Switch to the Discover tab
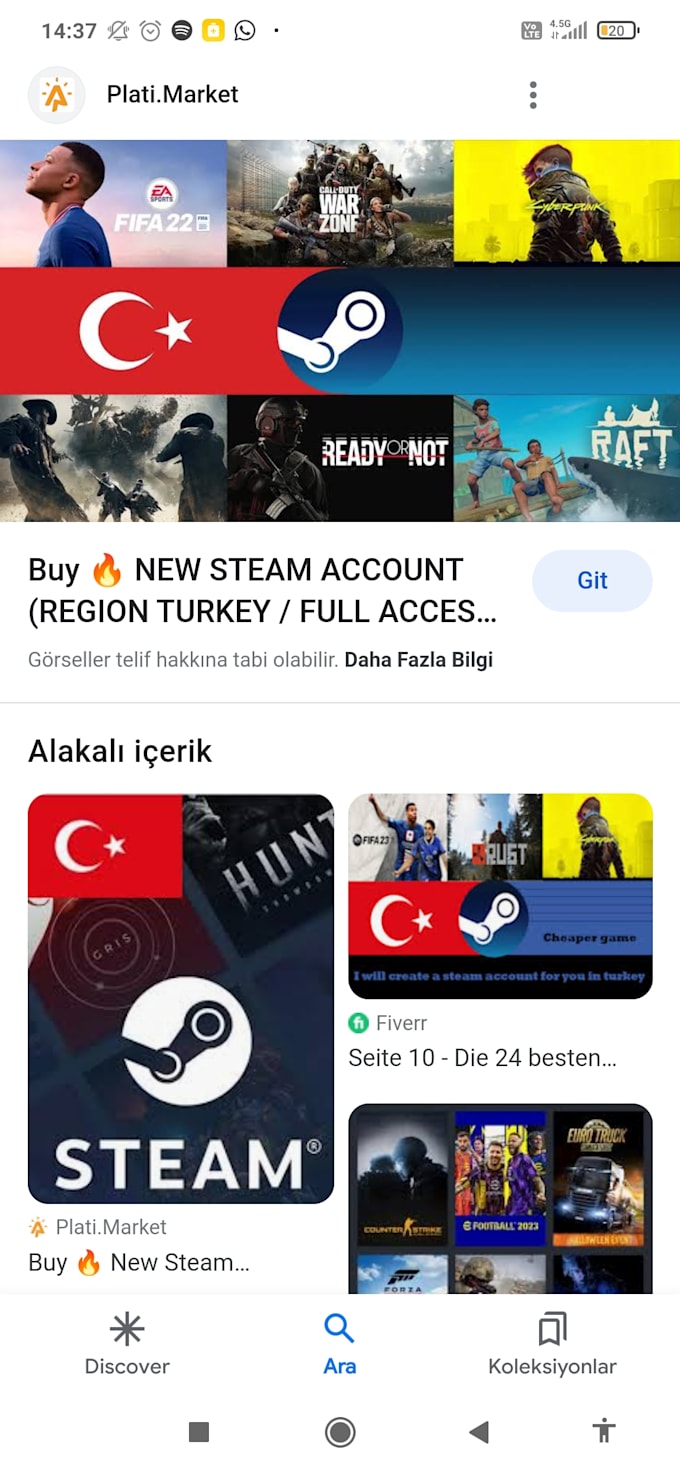The image size is (680, 1473). click(x=127, y=1345)
